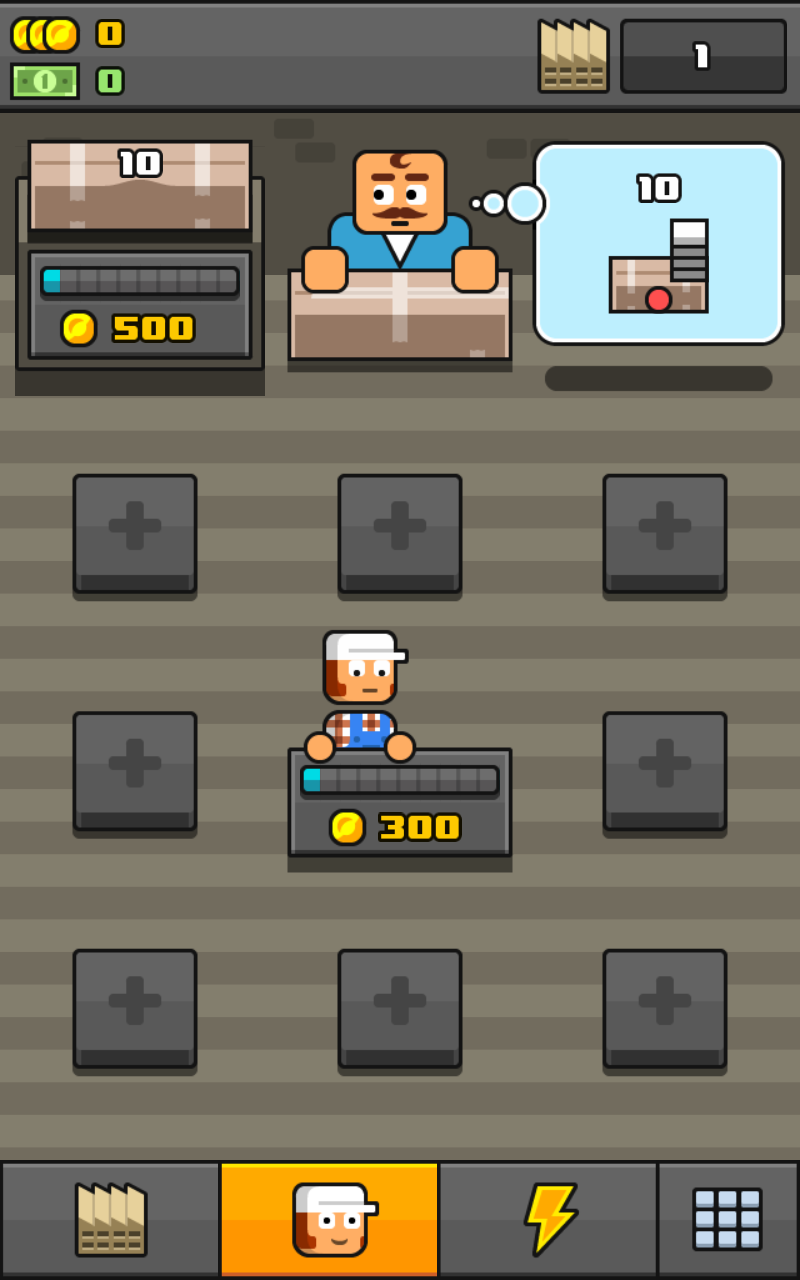Tap the mustached customer's order bubble

658,244
